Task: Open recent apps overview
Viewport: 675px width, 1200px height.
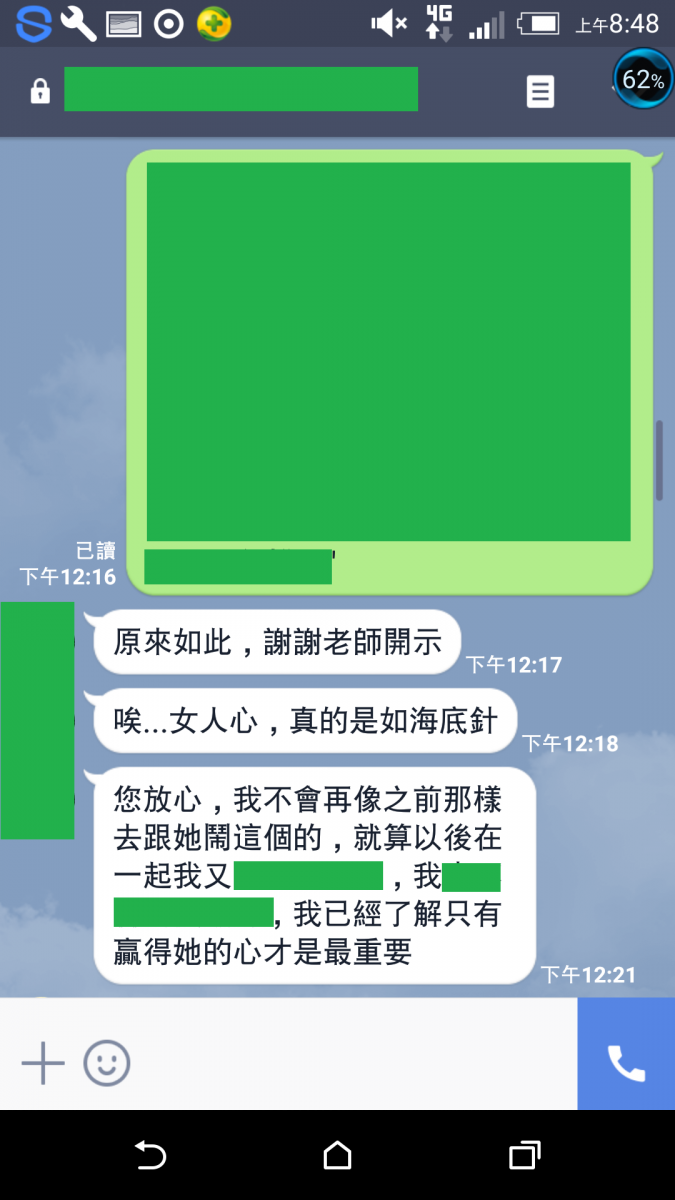Action: 525,1155
